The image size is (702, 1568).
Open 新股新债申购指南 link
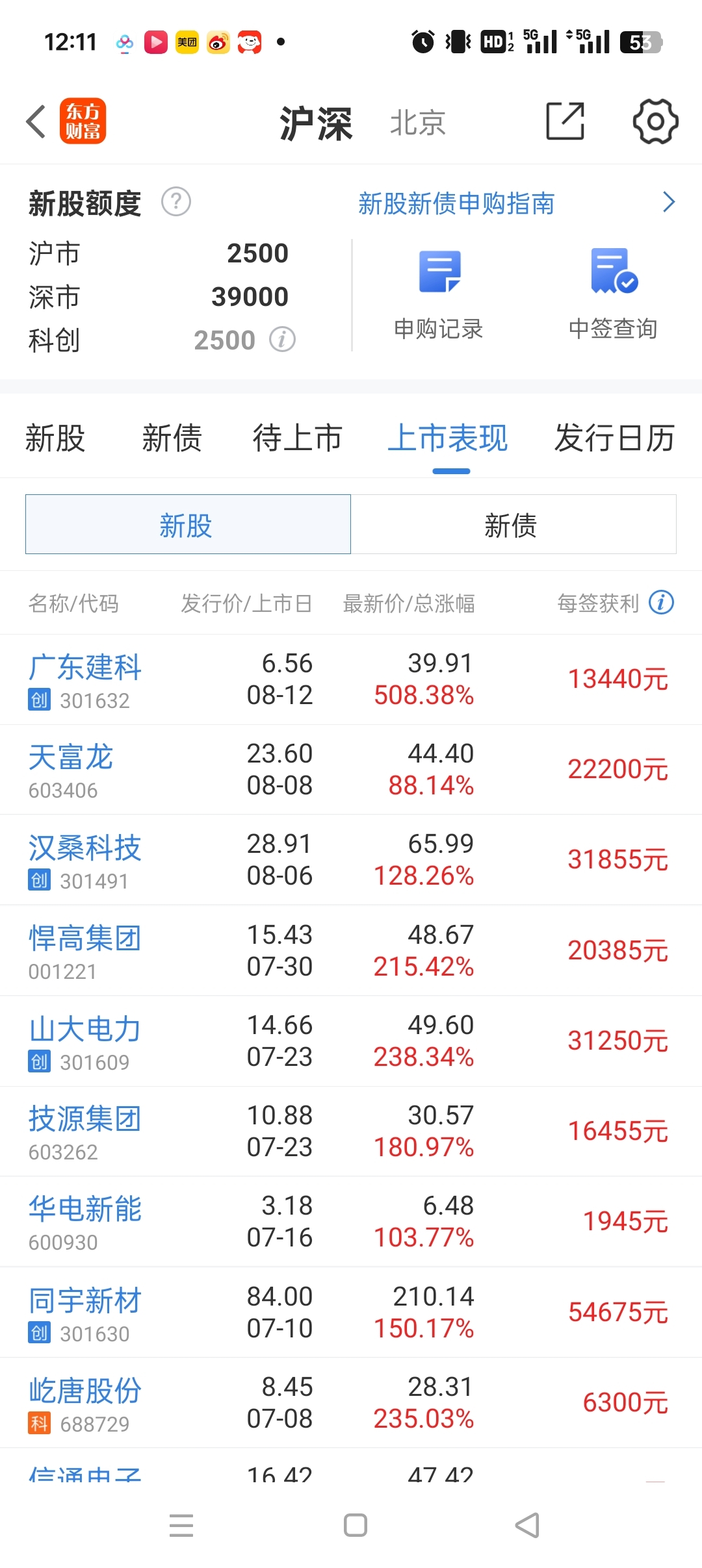point(456,203)
